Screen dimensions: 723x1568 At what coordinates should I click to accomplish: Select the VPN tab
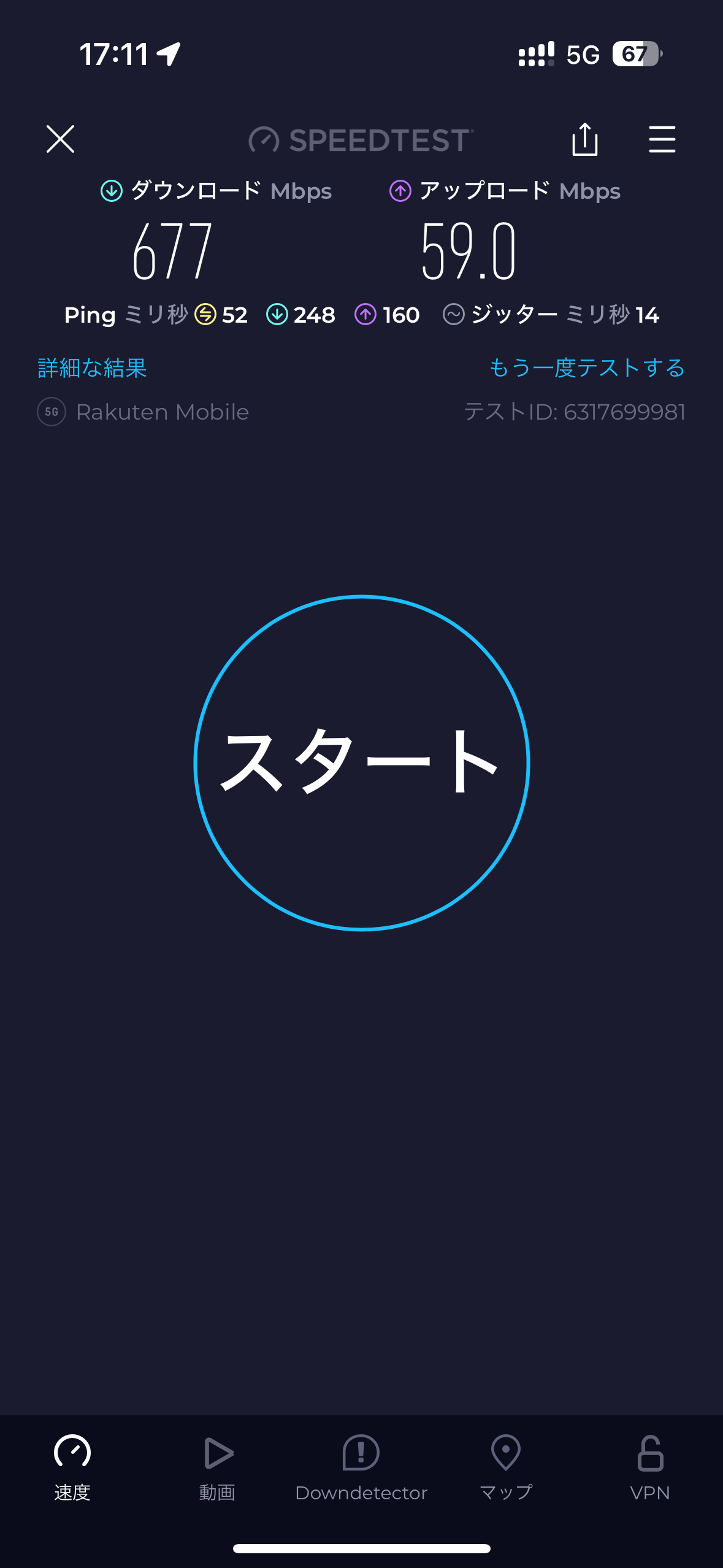coord(650,1466)
